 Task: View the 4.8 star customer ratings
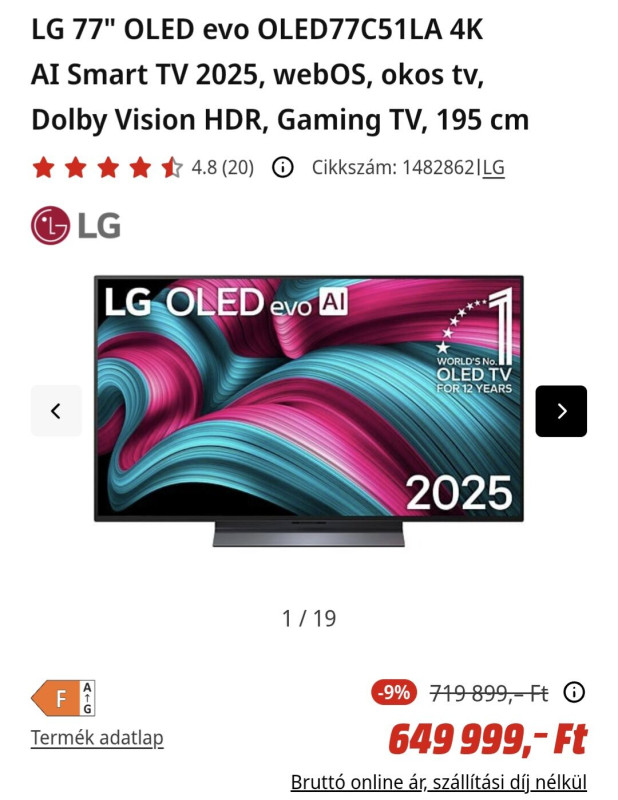[142, 167]
